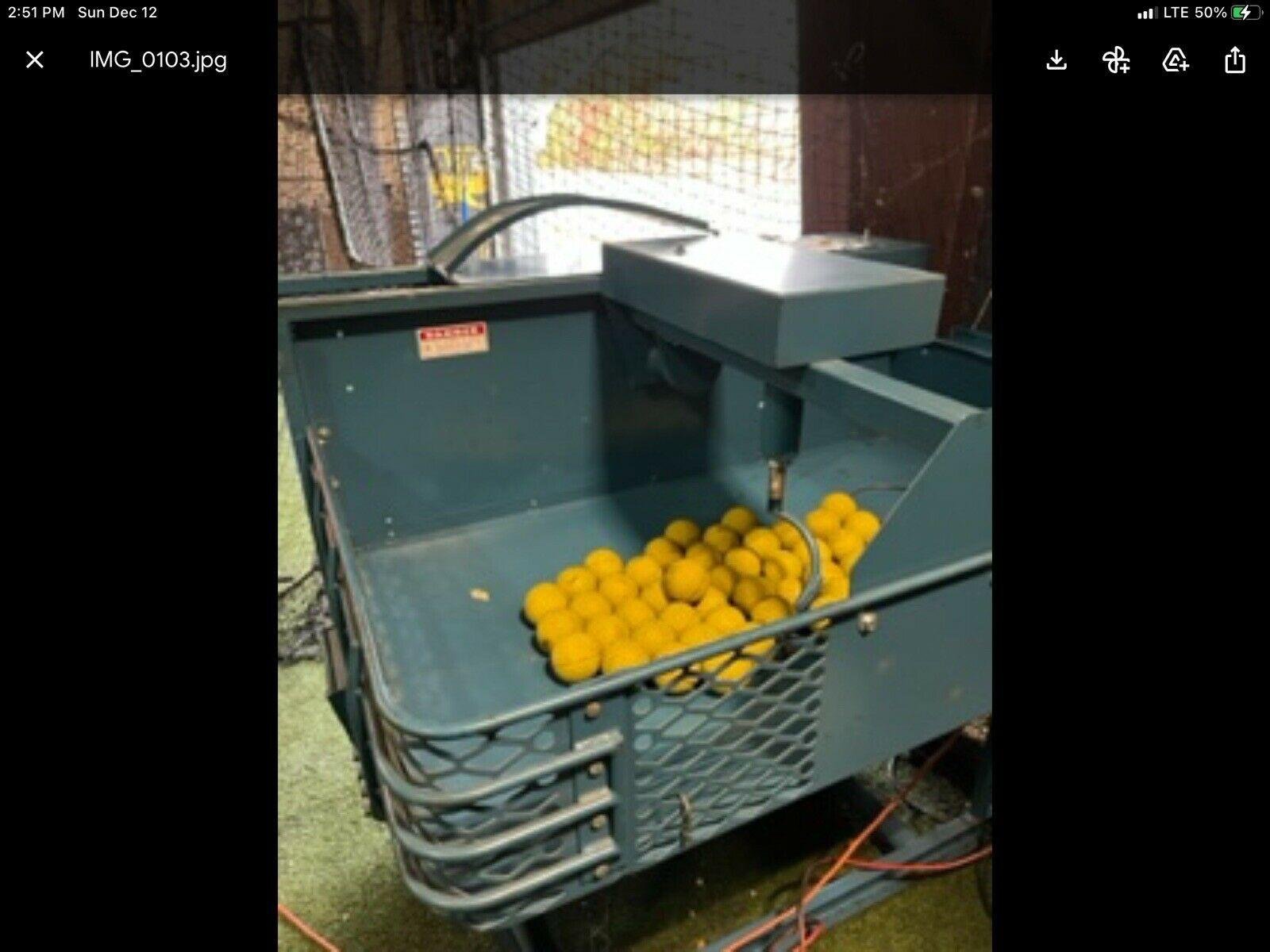Add the file to Drive
Viewport: 1270px width, 952px height.
1176,60
